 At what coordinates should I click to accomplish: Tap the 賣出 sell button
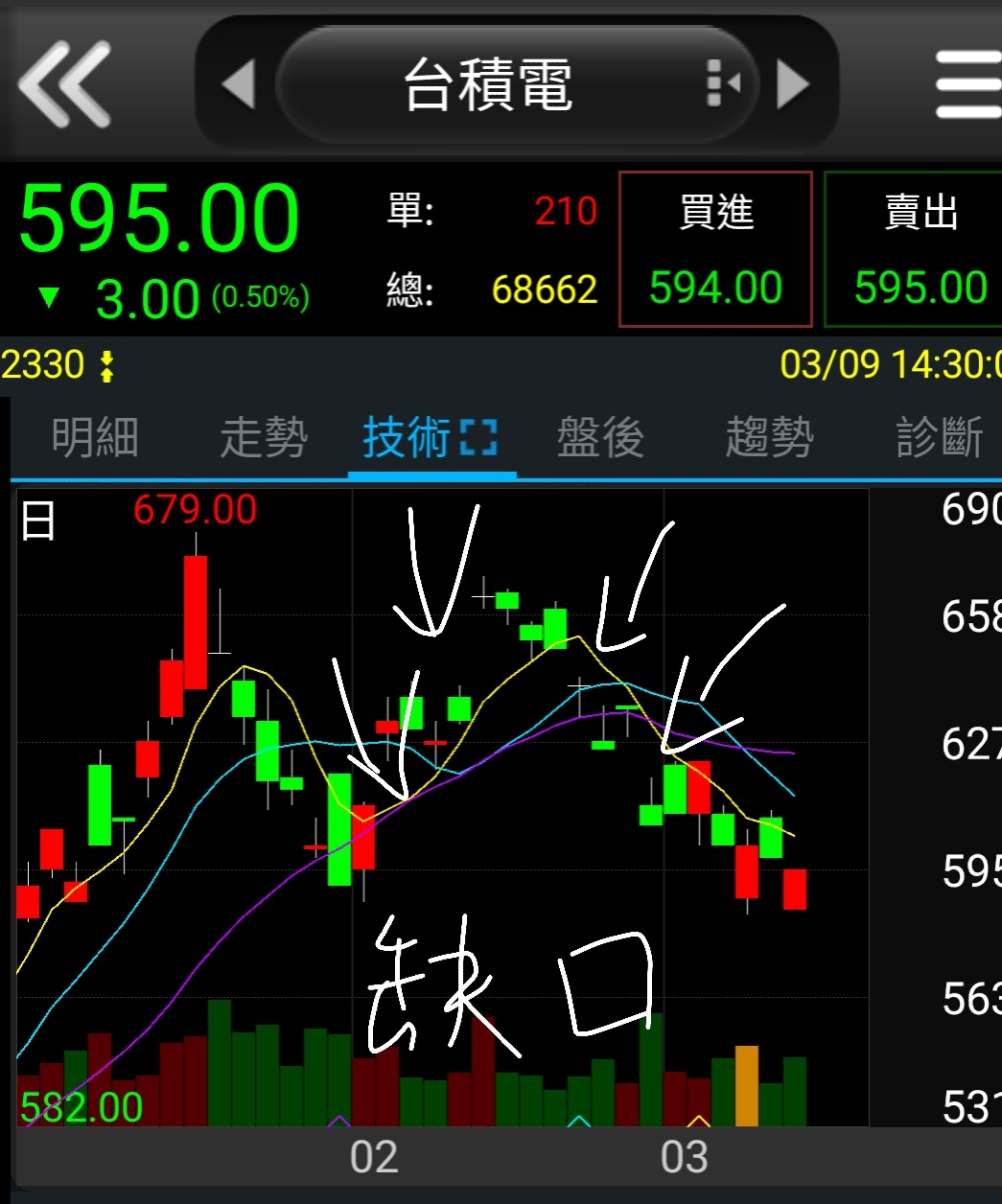916,249
